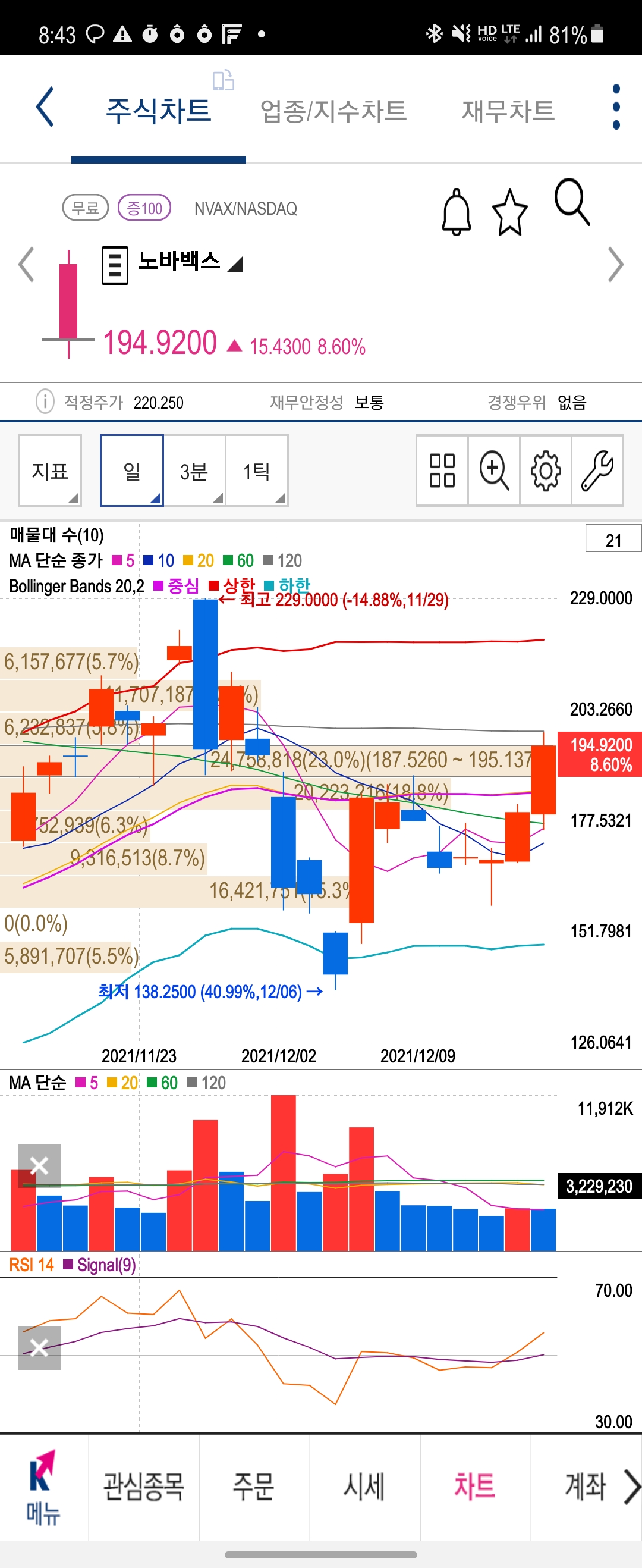Viewport: 642px width, 1568px height.
Task: Open stock search magnifier
Action: pos(572,203)
